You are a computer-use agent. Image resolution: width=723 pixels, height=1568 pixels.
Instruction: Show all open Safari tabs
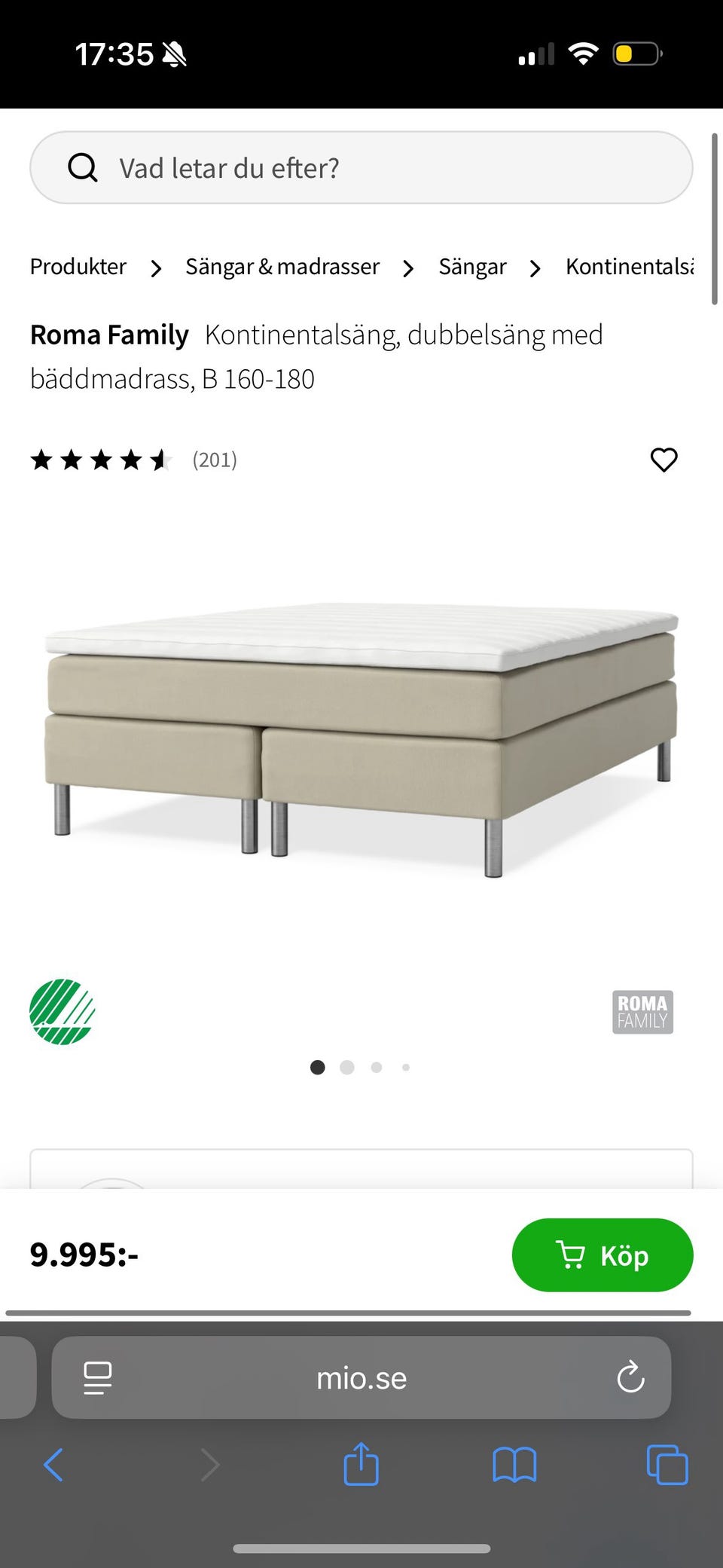tap(667, 1465)
